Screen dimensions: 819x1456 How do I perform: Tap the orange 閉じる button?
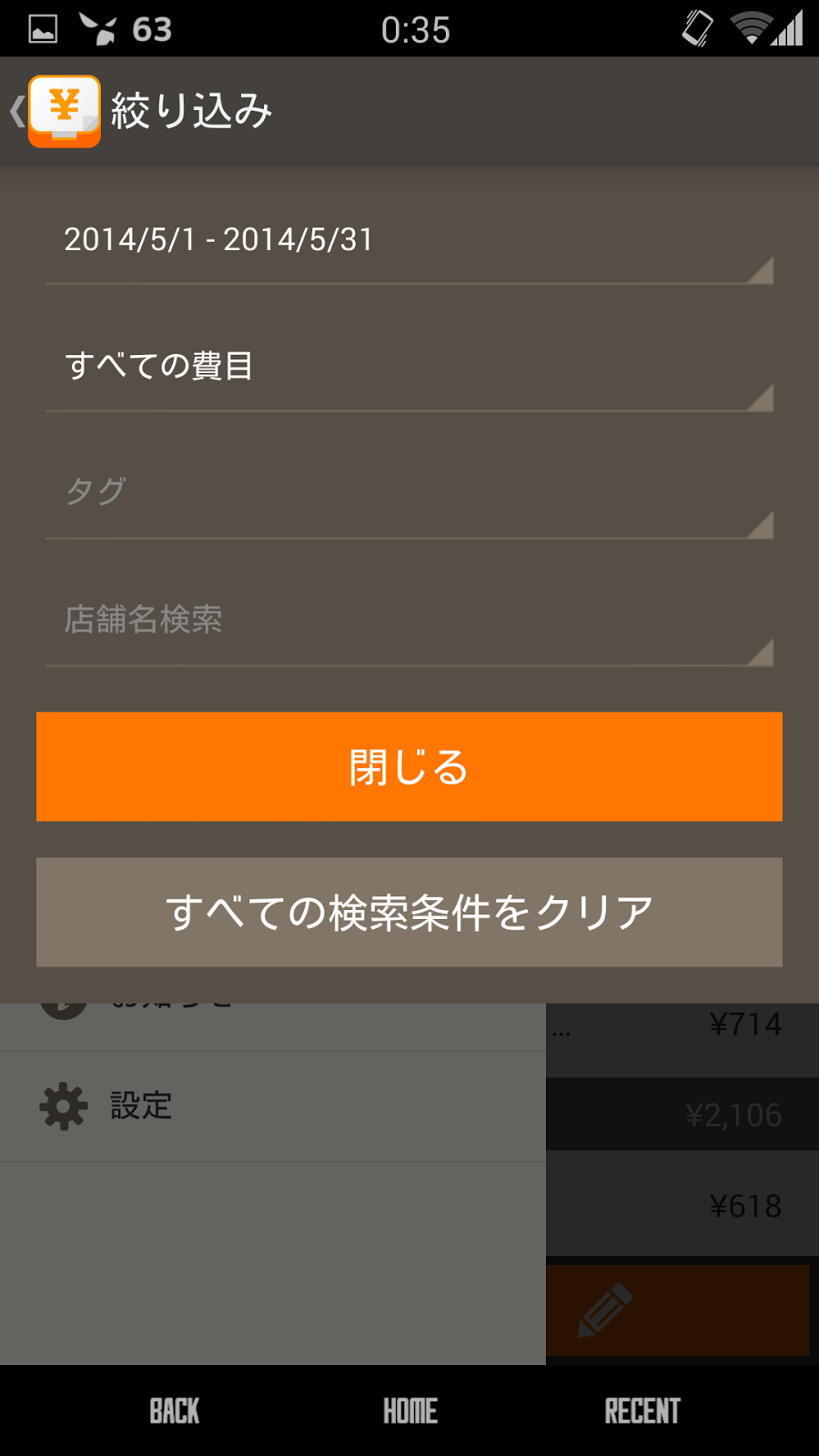point(409,767)
